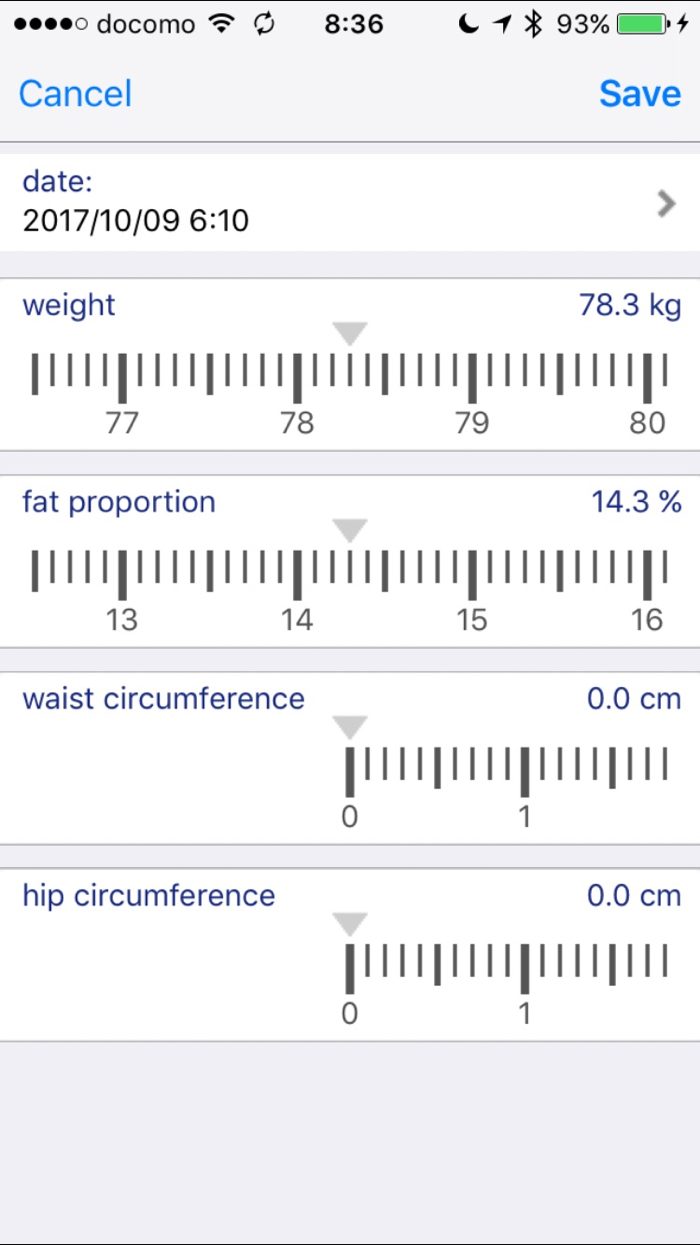Save the measurement entry
Screen dimensions: 700x1245
(x=640, y=94)
